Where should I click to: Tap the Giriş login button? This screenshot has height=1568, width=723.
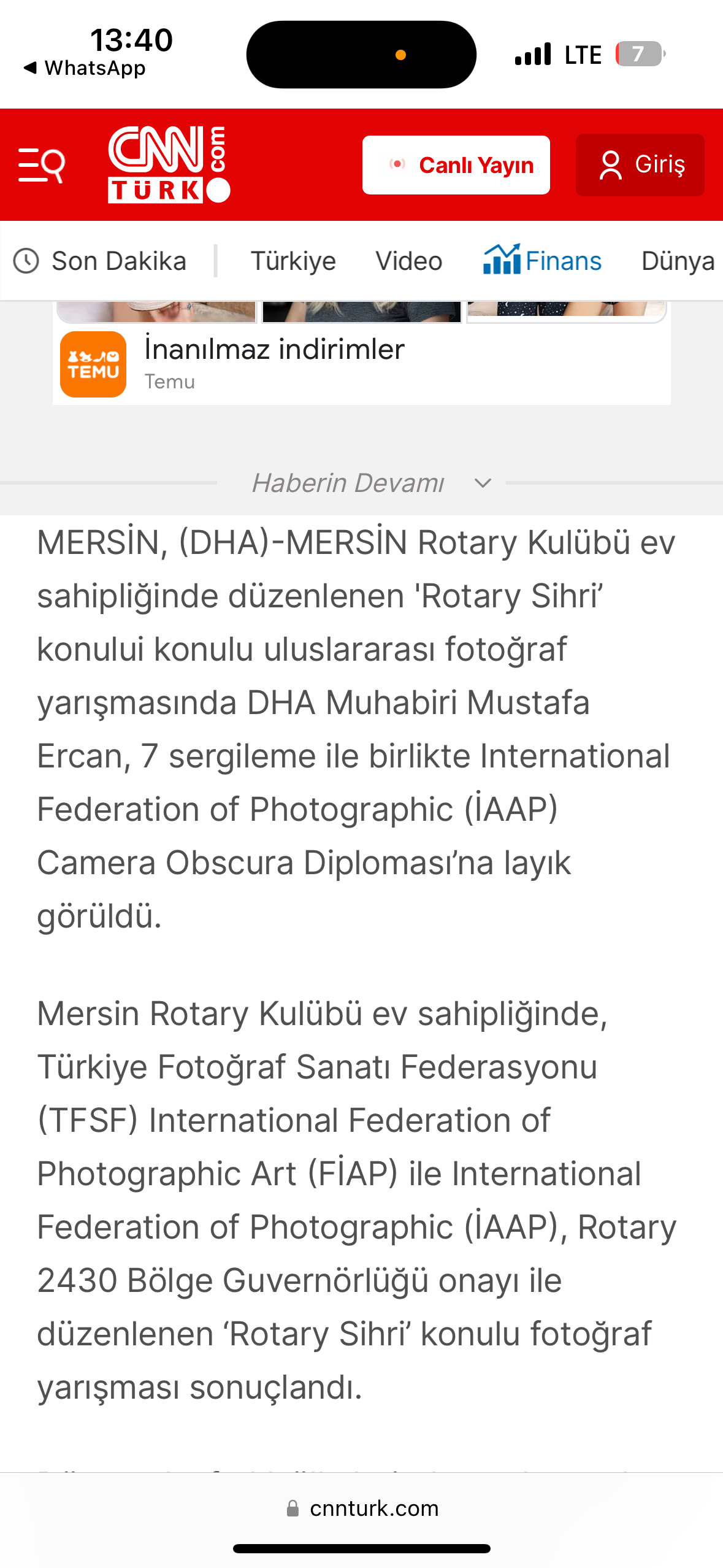[x=640, y=165]
